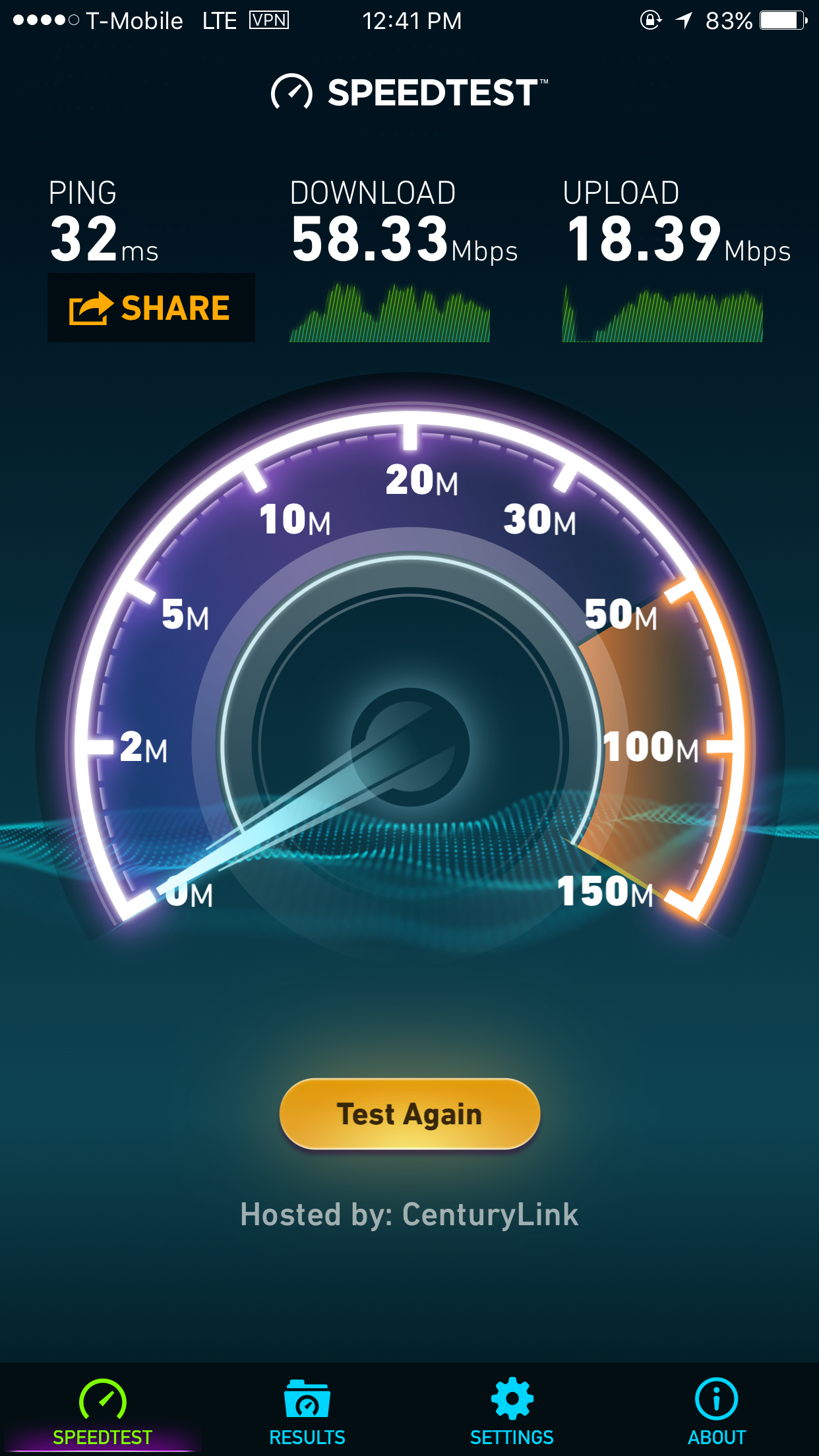Screen dimensions: 819x1456
Task: Open the Settings tab
Action: click(x=512, y=1412)
